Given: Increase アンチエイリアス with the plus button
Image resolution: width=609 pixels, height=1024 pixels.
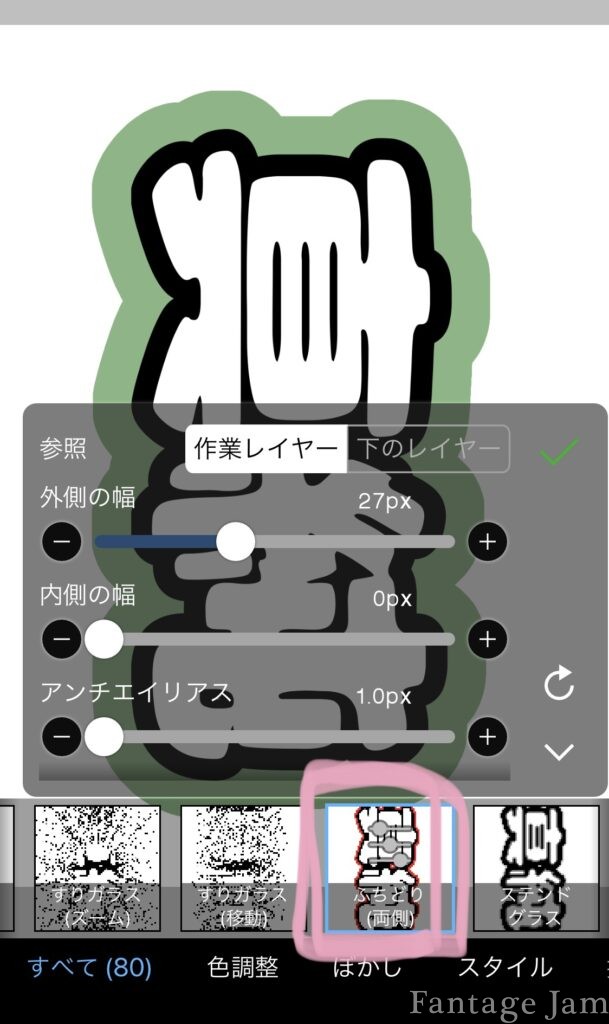Looking at the screenshot, I should 487,738.
